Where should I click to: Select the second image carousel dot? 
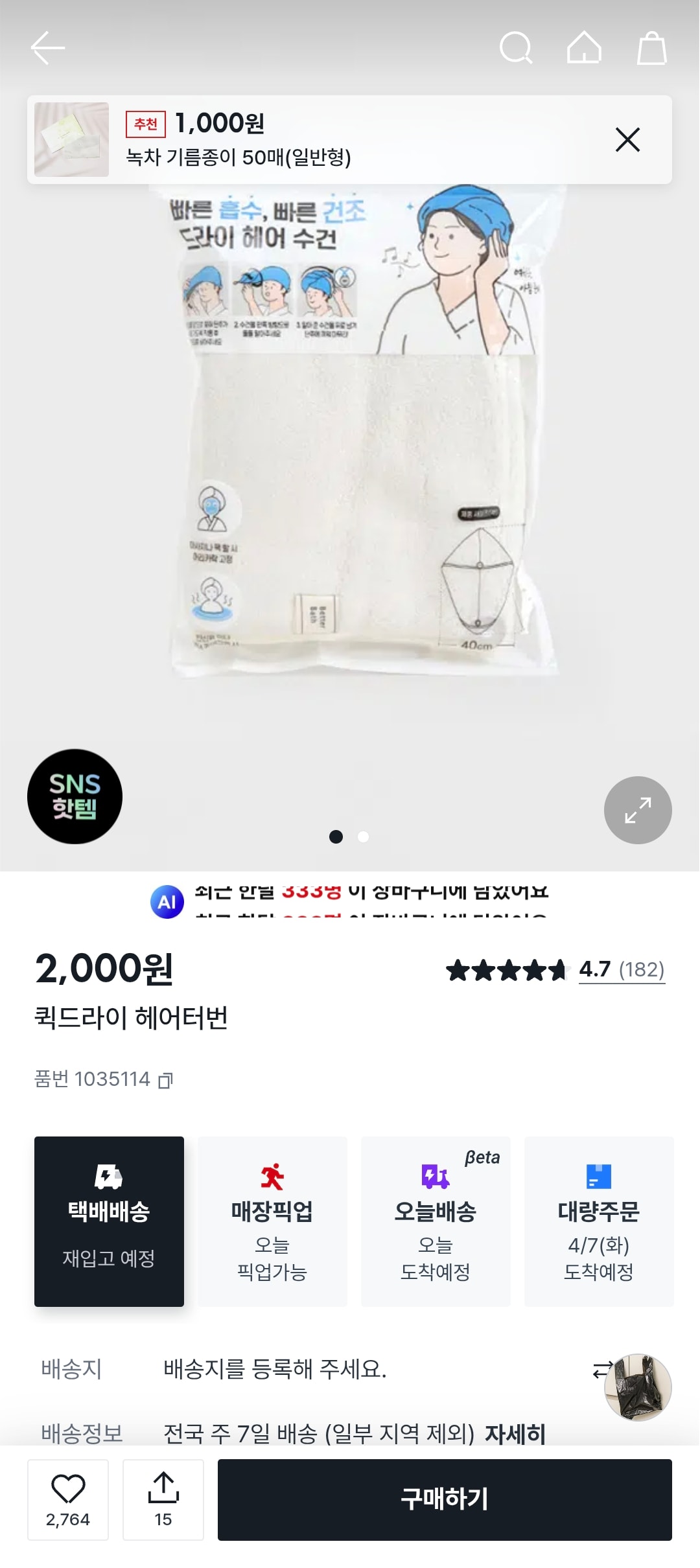[363, 837]
